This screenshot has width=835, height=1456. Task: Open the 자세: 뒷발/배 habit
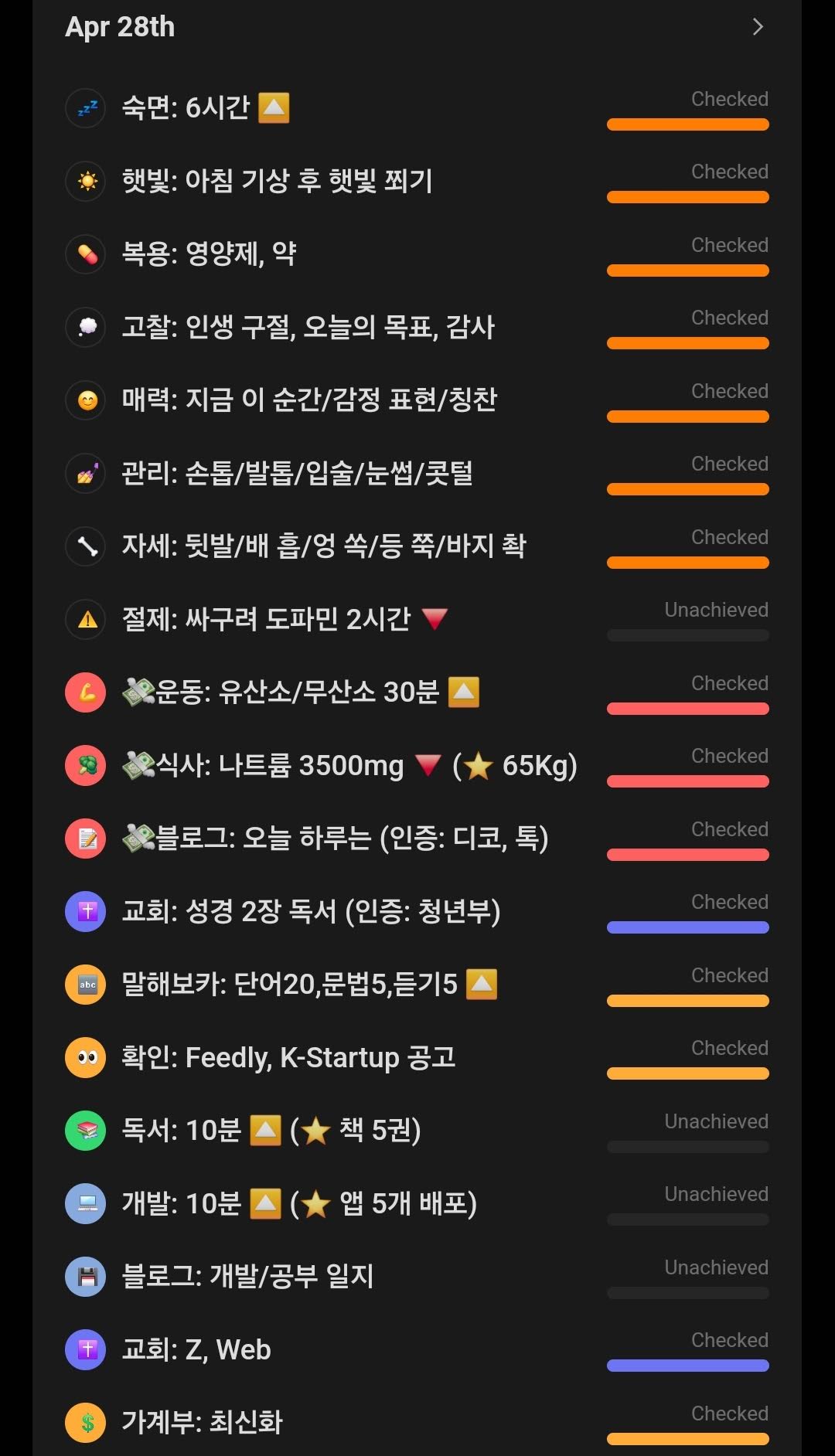click(x=323, y=546)
